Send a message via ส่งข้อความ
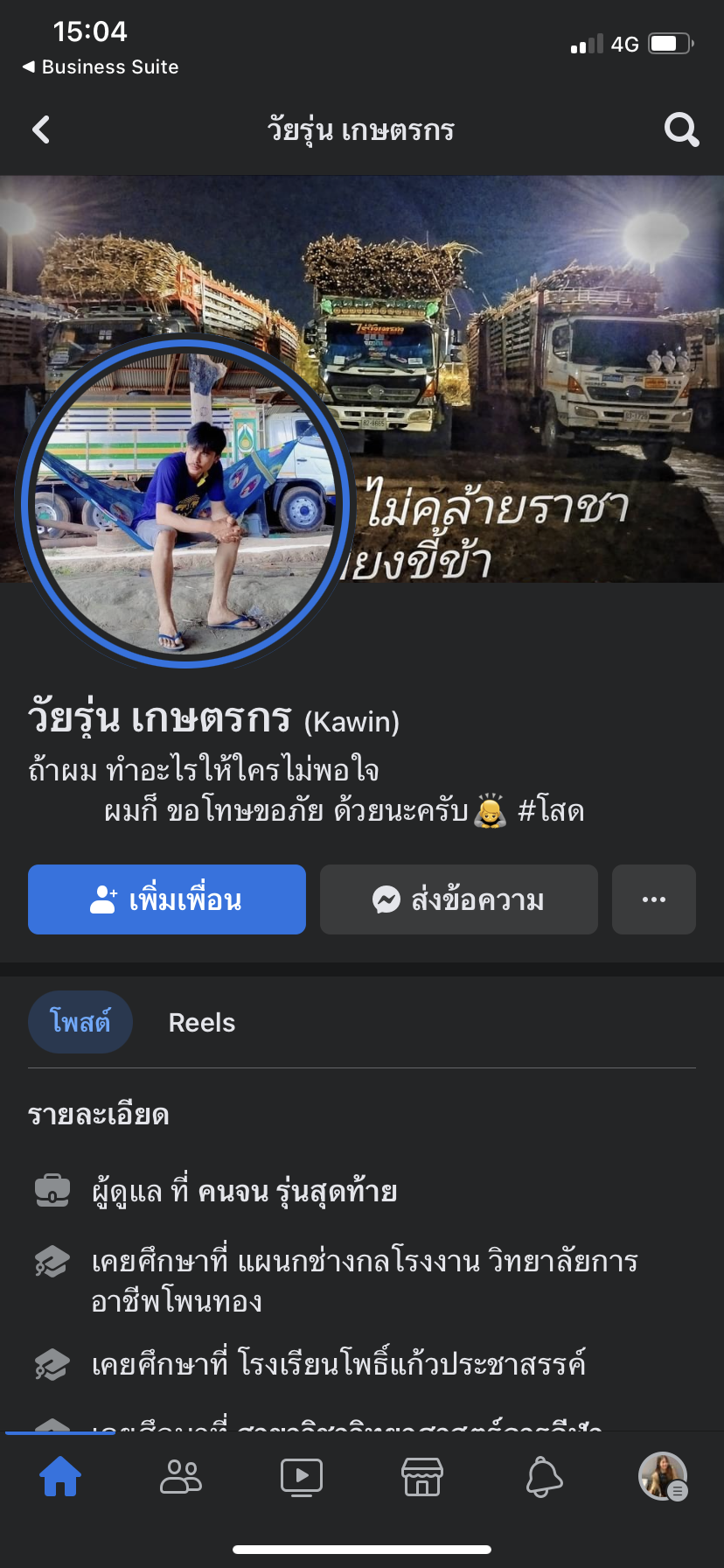 pyautogui.click(x=459, y=899)
